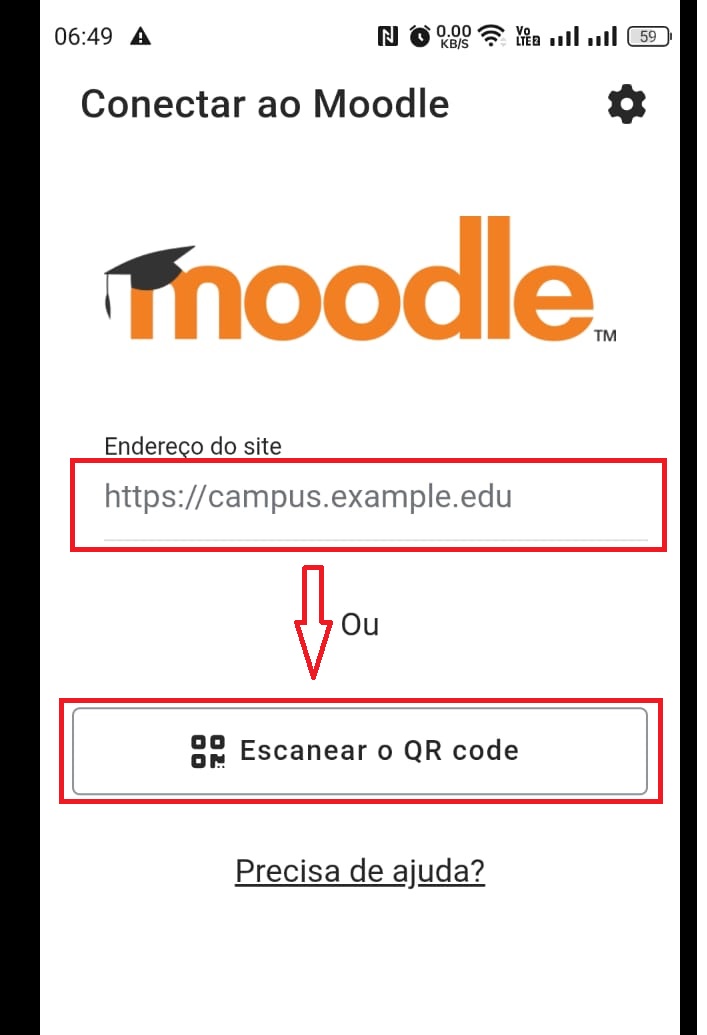707x1035 pixels.
Task: Focus the Endereço do site field
Action: tap(370, 497)
